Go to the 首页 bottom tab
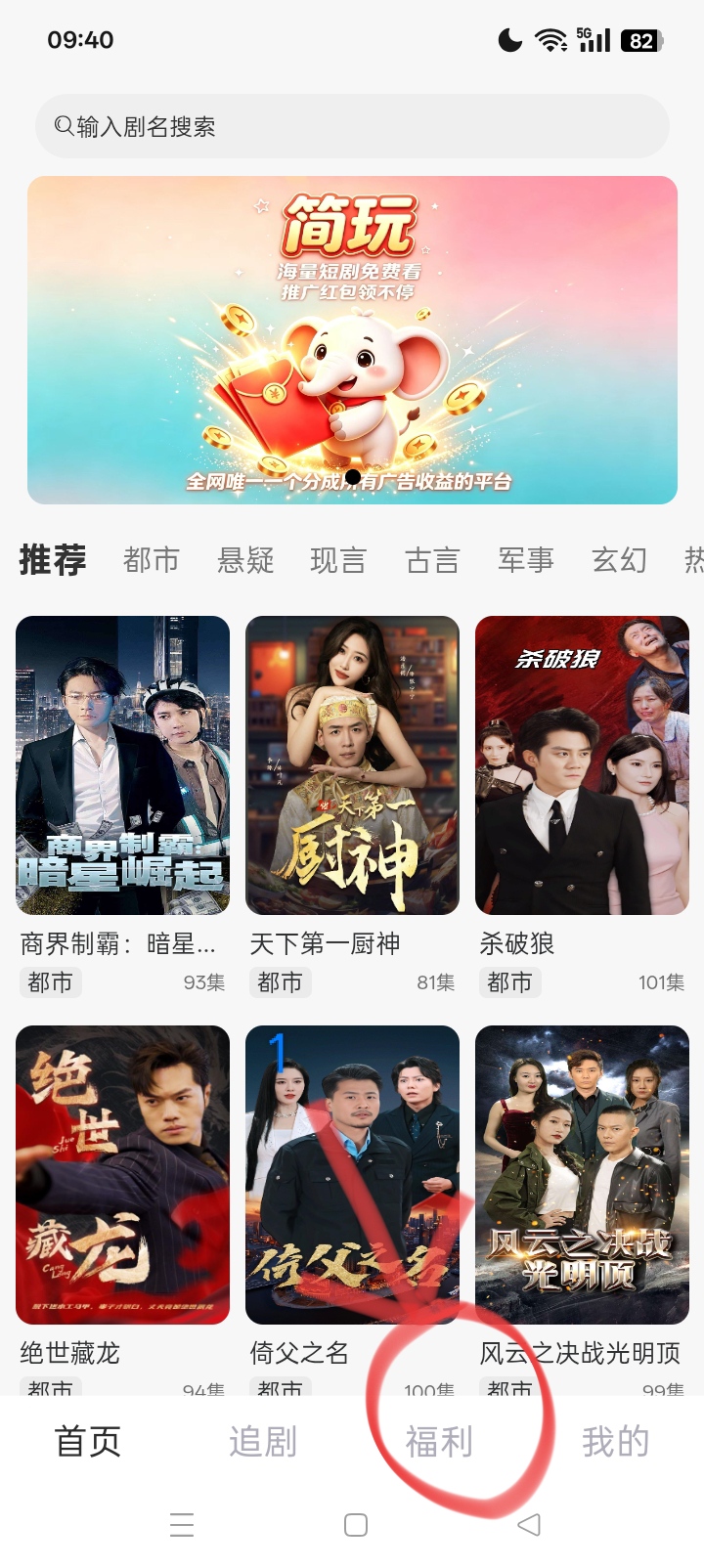Viewport: 704px width, 1568px height. (x=88, y=1442)
